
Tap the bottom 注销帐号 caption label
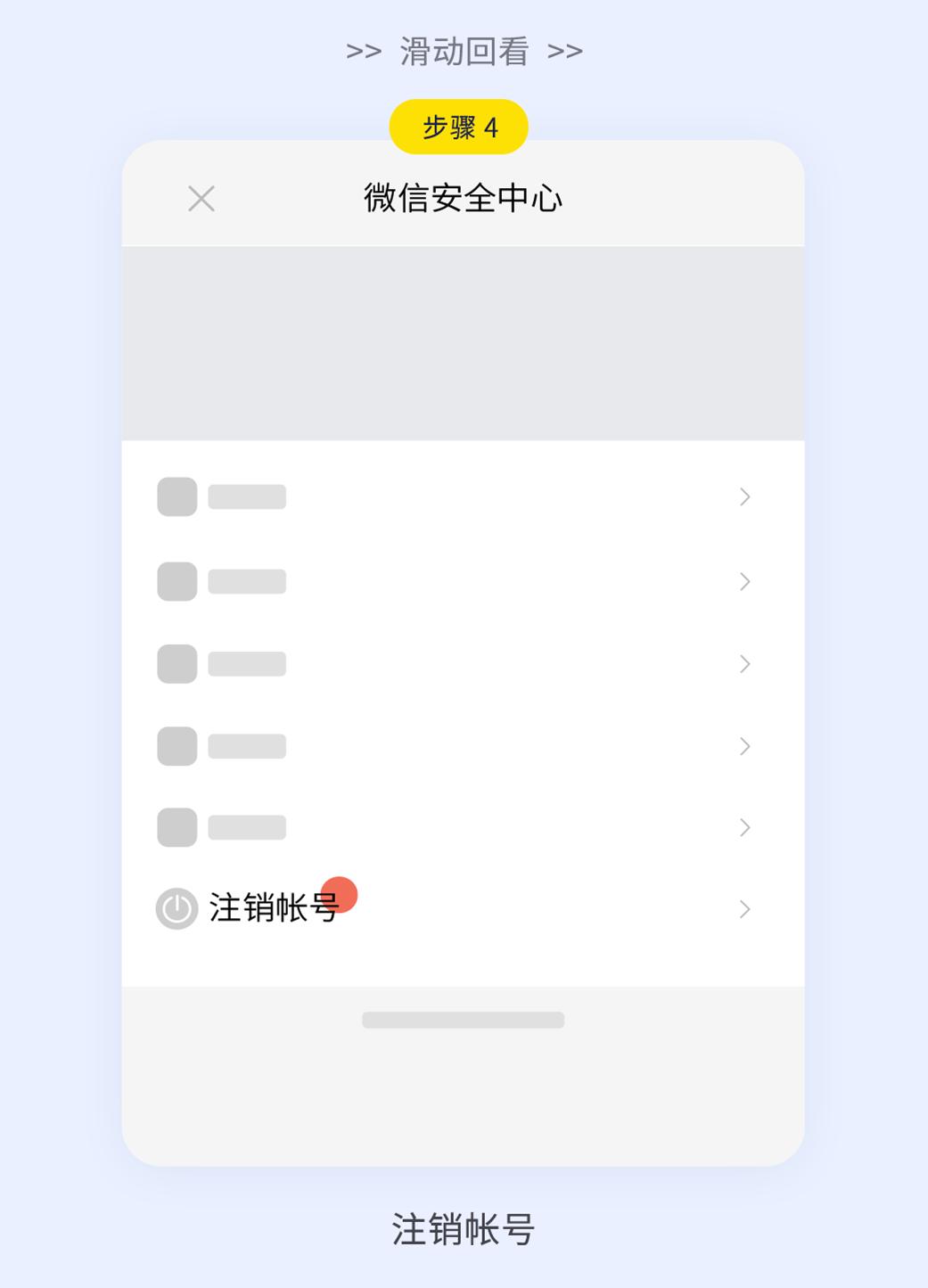(464, 1229)
